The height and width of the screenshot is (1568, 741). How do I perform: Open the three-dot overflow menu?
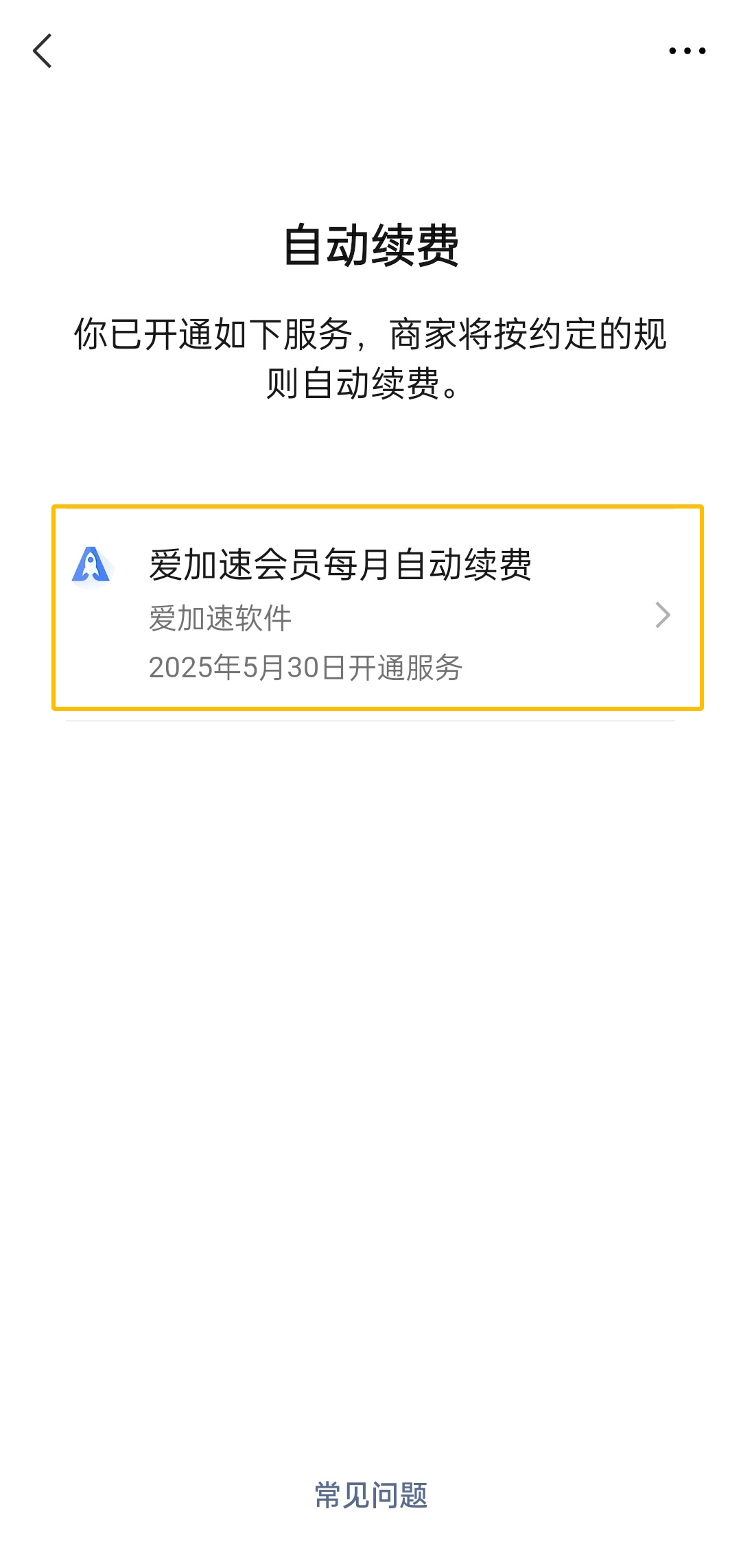[x=687, y=51]
